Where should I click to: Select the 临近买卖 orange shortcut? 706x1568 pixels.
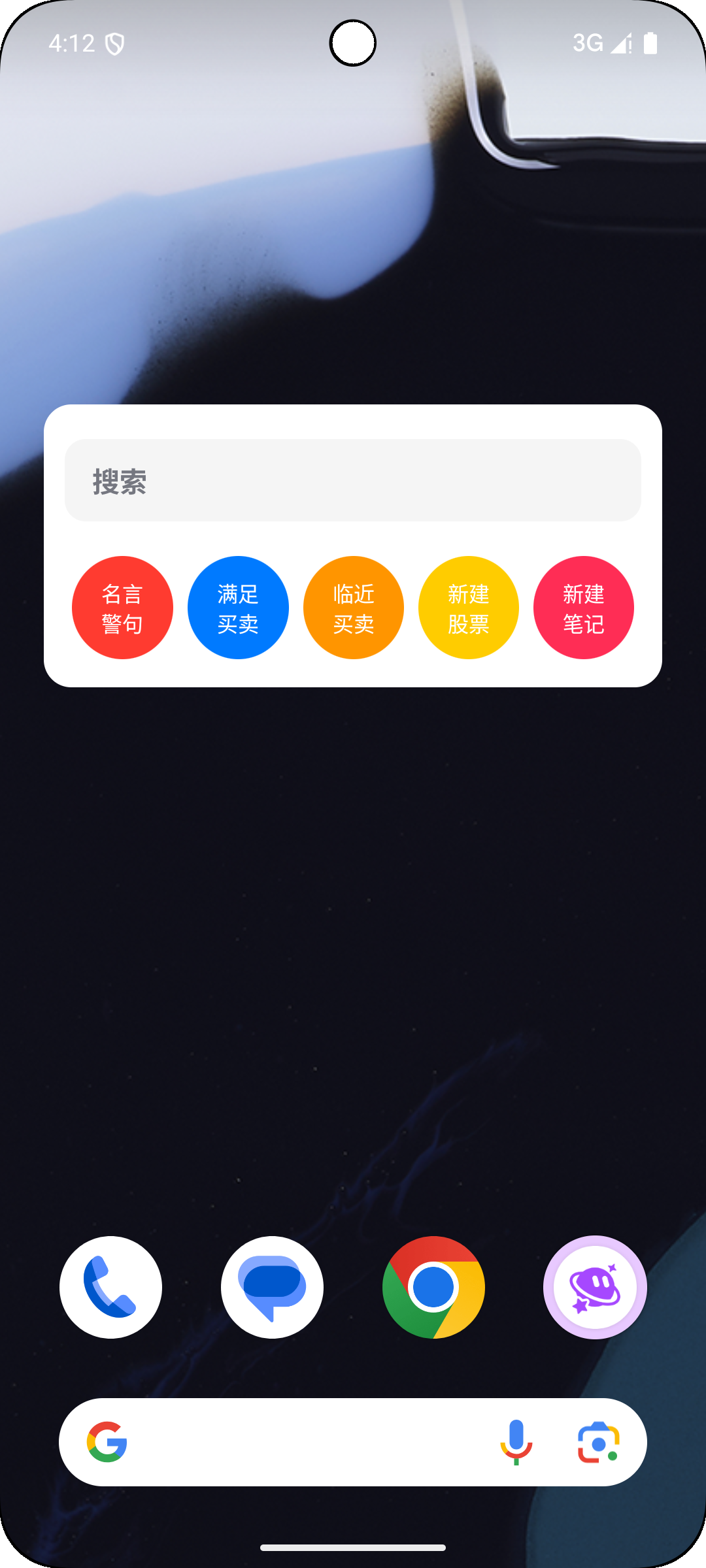(353, 608)
